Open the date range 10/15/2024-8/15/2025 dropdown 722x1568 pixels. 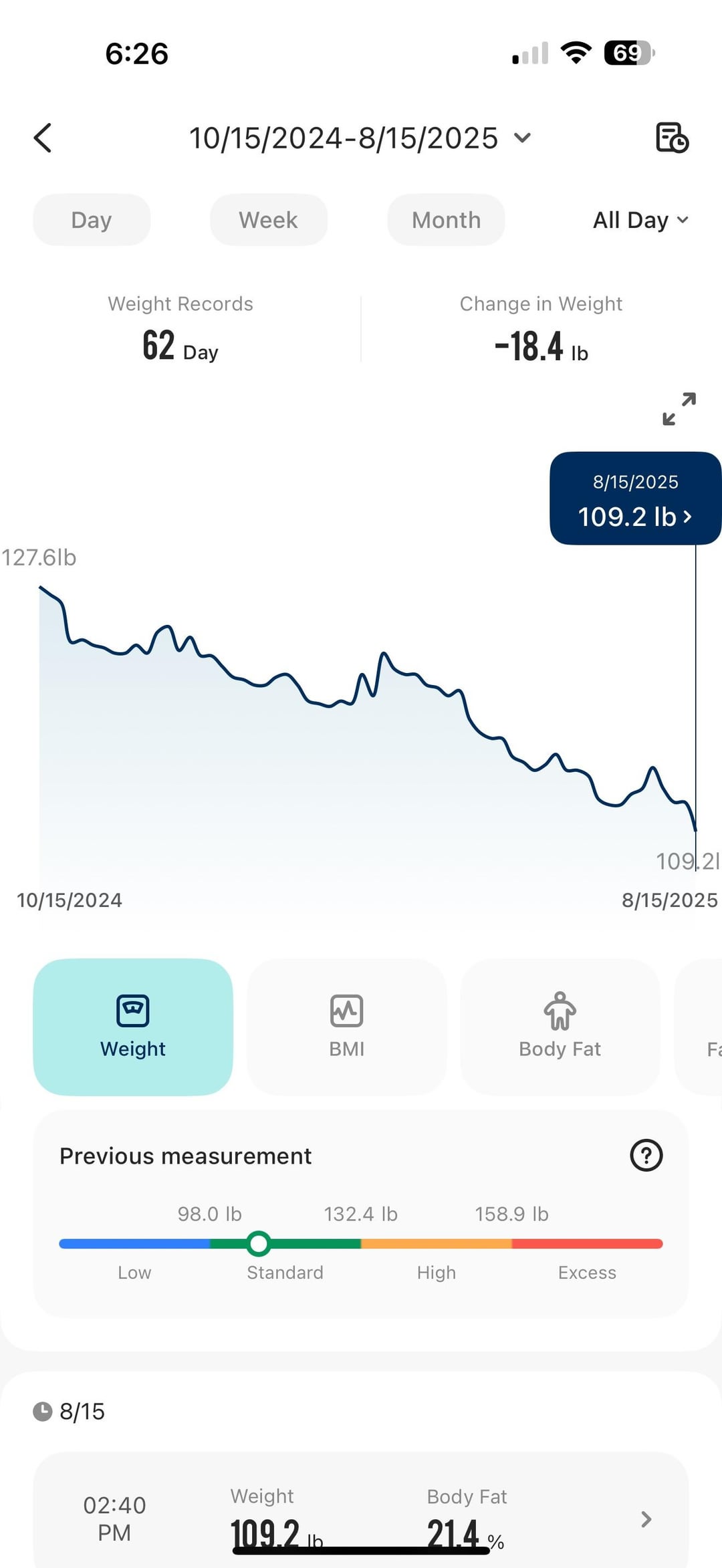(360, 138)
